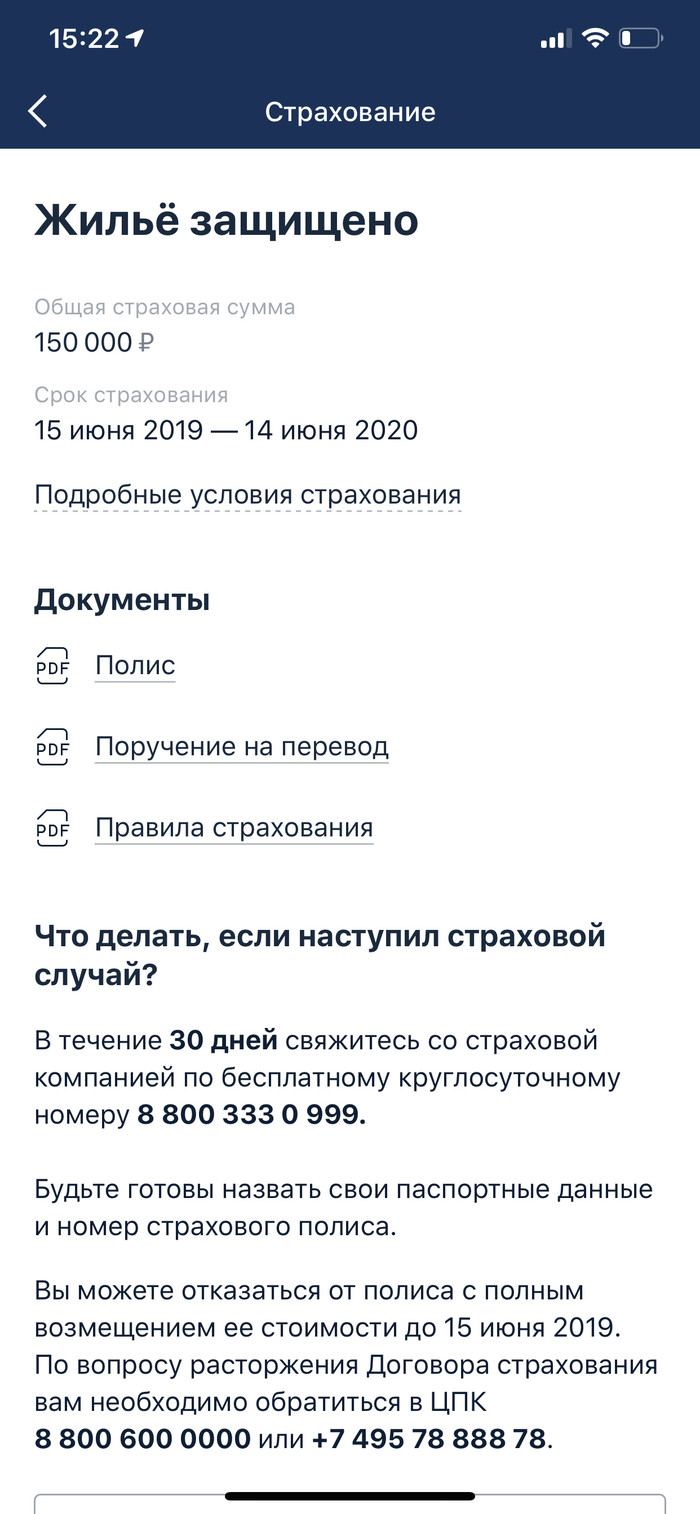Open Поручение на перевод PDF
This screenshot has width=700, height=1514.
click(x=241, y=747)
